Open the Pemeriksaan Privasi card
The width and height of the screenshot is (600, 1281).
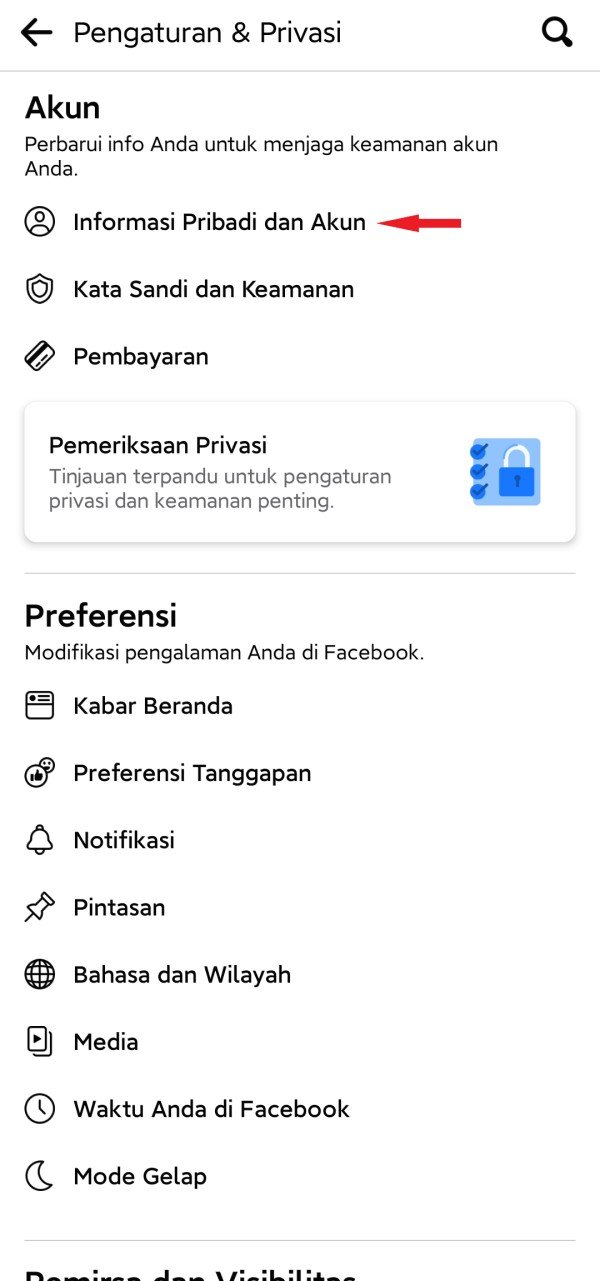(x=299, y=472)
